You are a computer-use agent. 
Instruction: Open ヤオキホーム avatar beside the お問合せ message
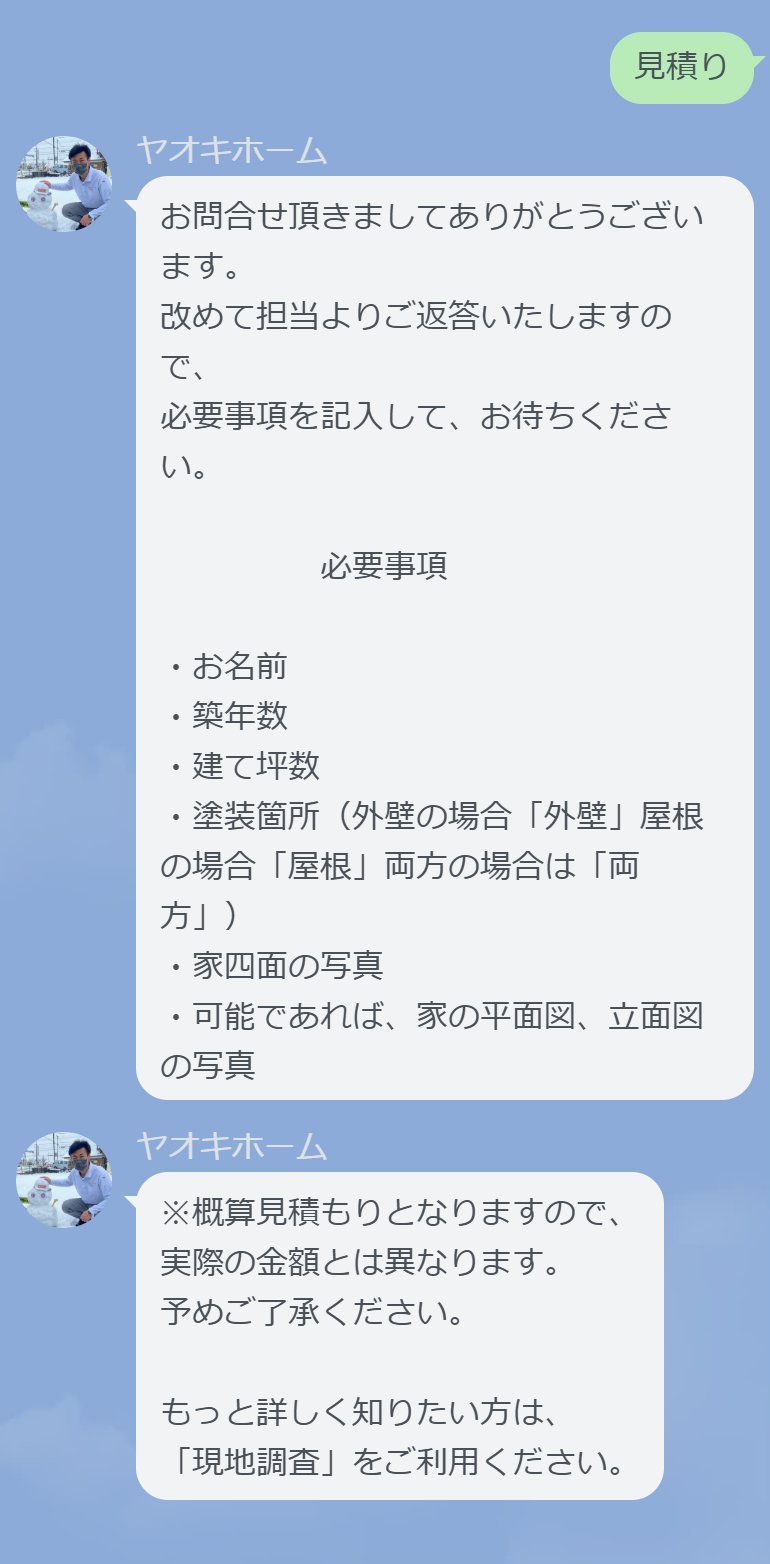[x=64, y=184]
